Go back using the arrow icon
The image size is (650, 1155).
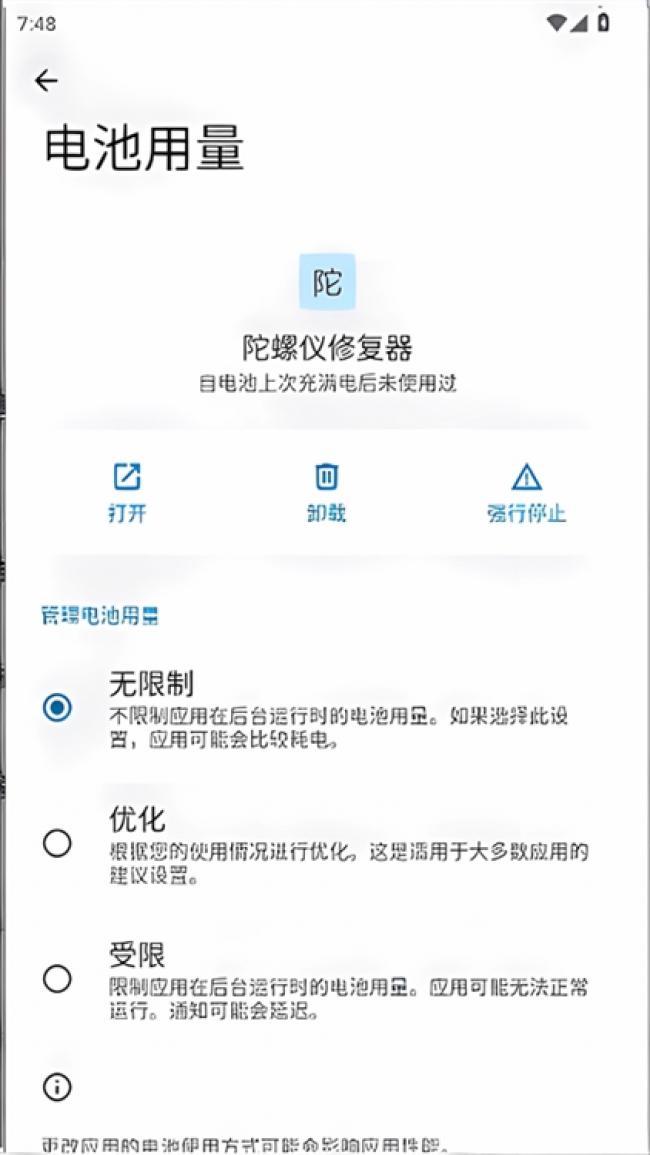(x=46, y=81)
